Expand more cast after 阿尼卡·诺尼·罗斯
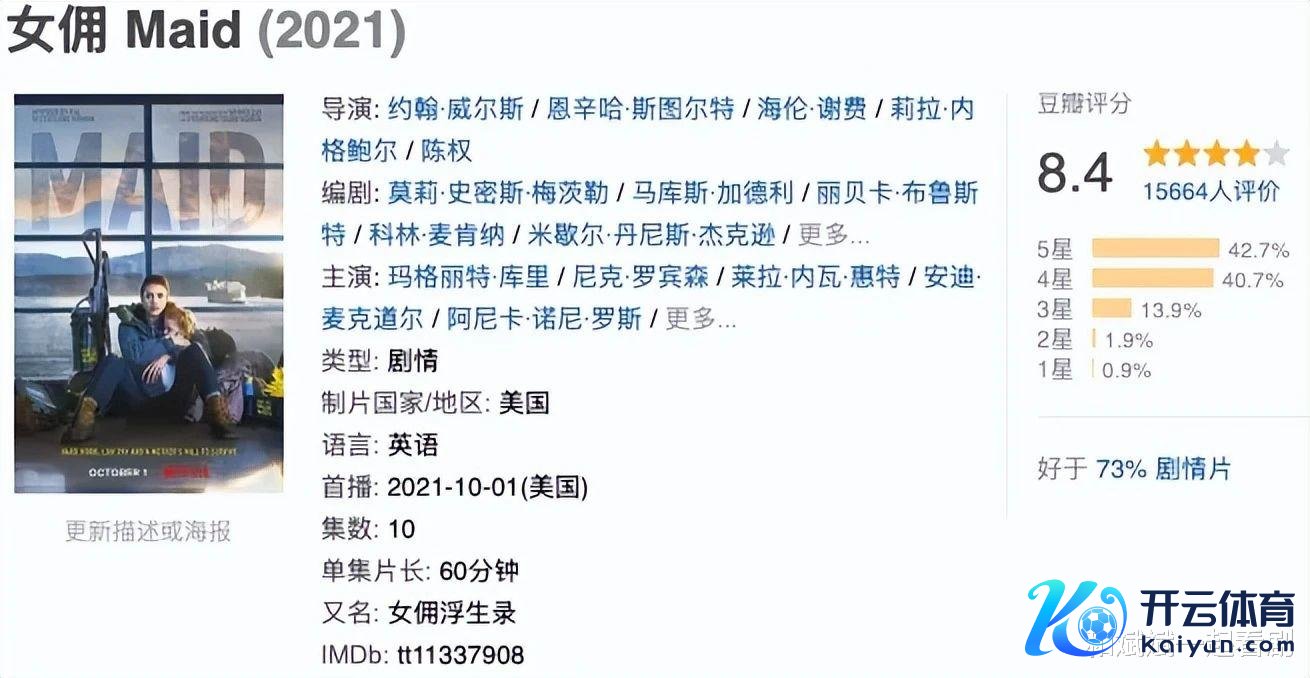The width and height of the screenshot is (1310, 678). 701,318
